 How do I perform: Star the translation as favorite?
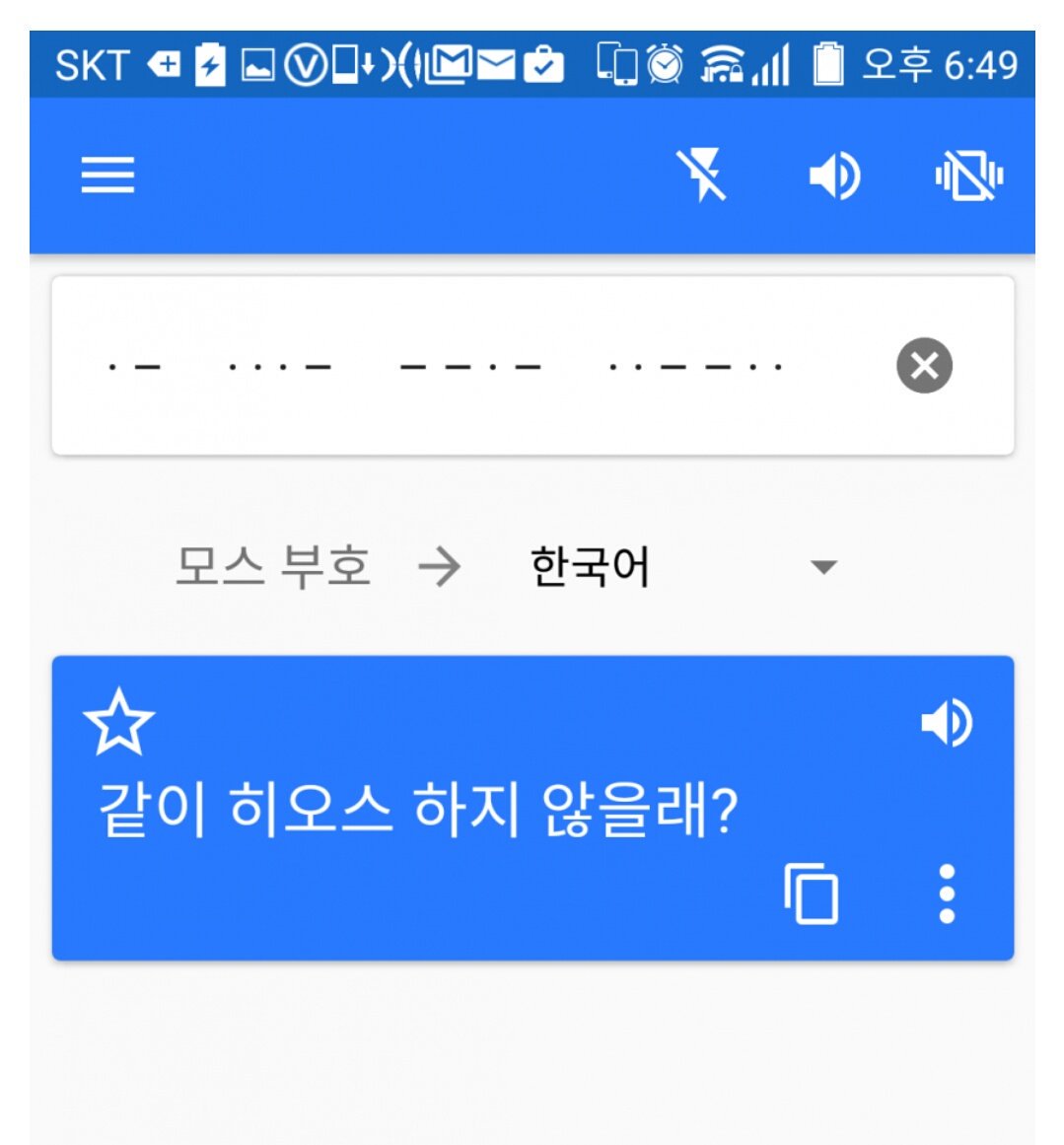tap(119, 723)
